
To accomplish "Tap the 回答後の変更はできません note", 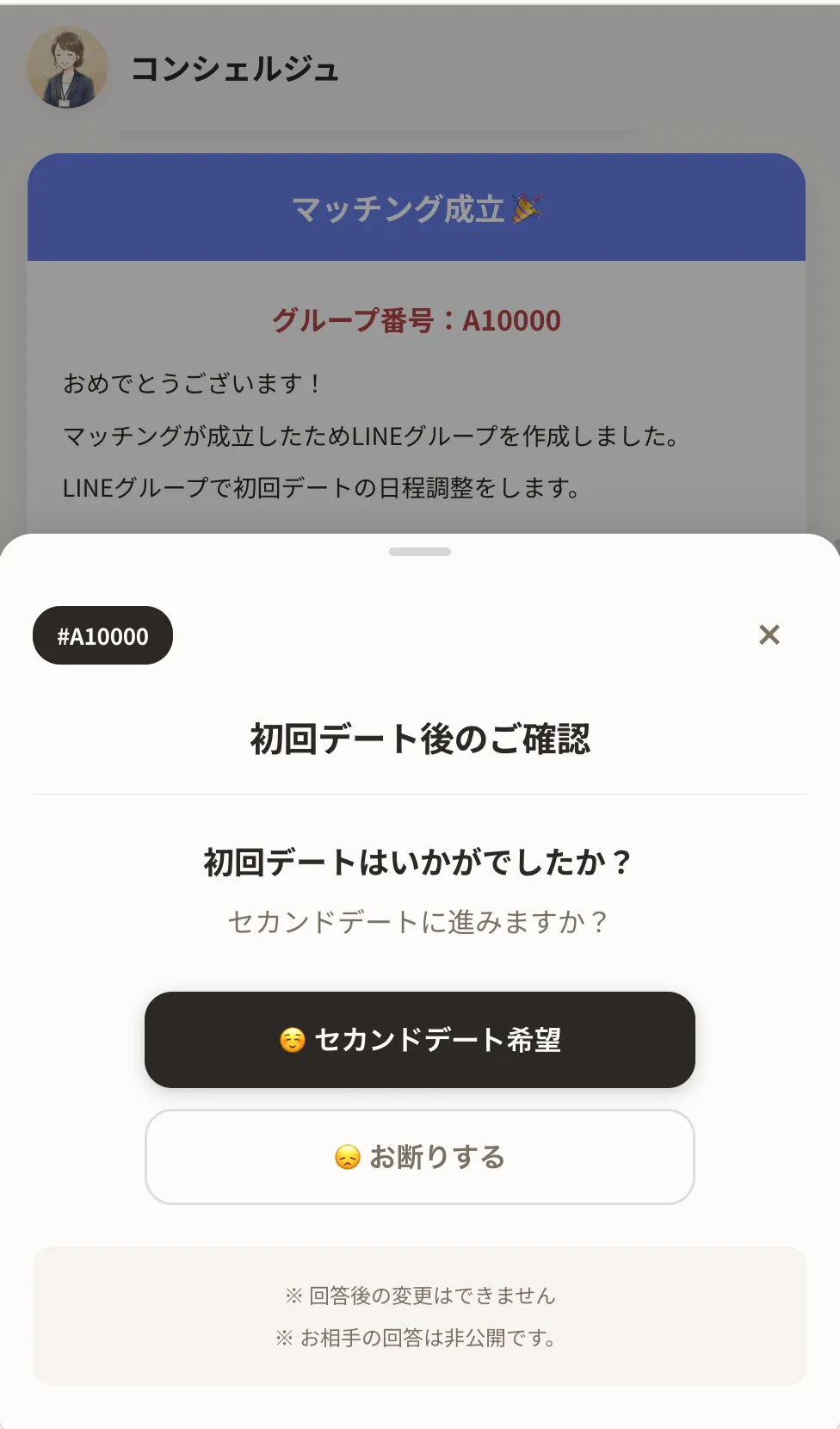I will [x=419, y=1295].
